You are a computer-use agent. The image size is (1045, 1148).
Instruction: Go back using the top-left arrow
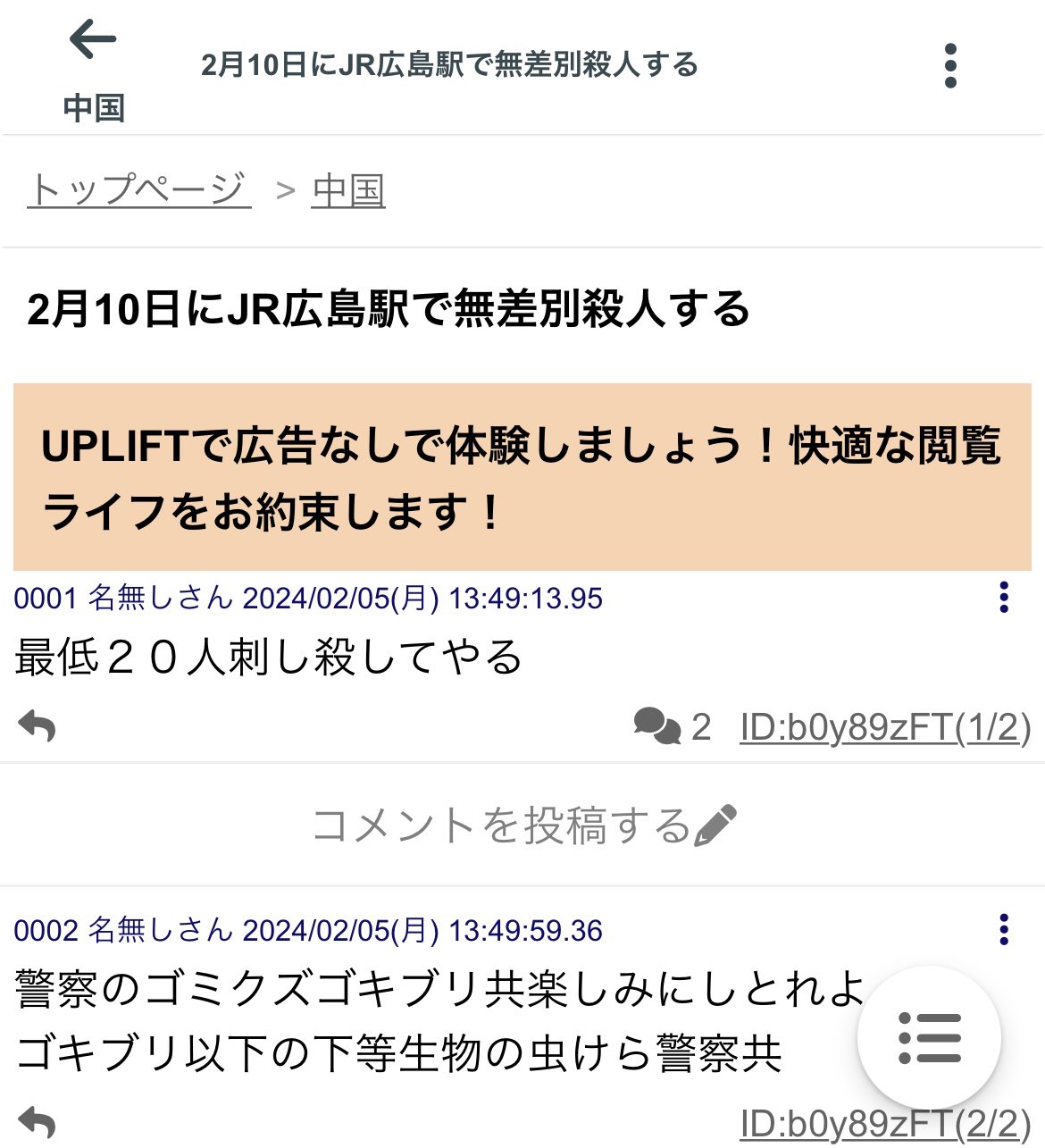pyautogui.click(x=93, y=40)
